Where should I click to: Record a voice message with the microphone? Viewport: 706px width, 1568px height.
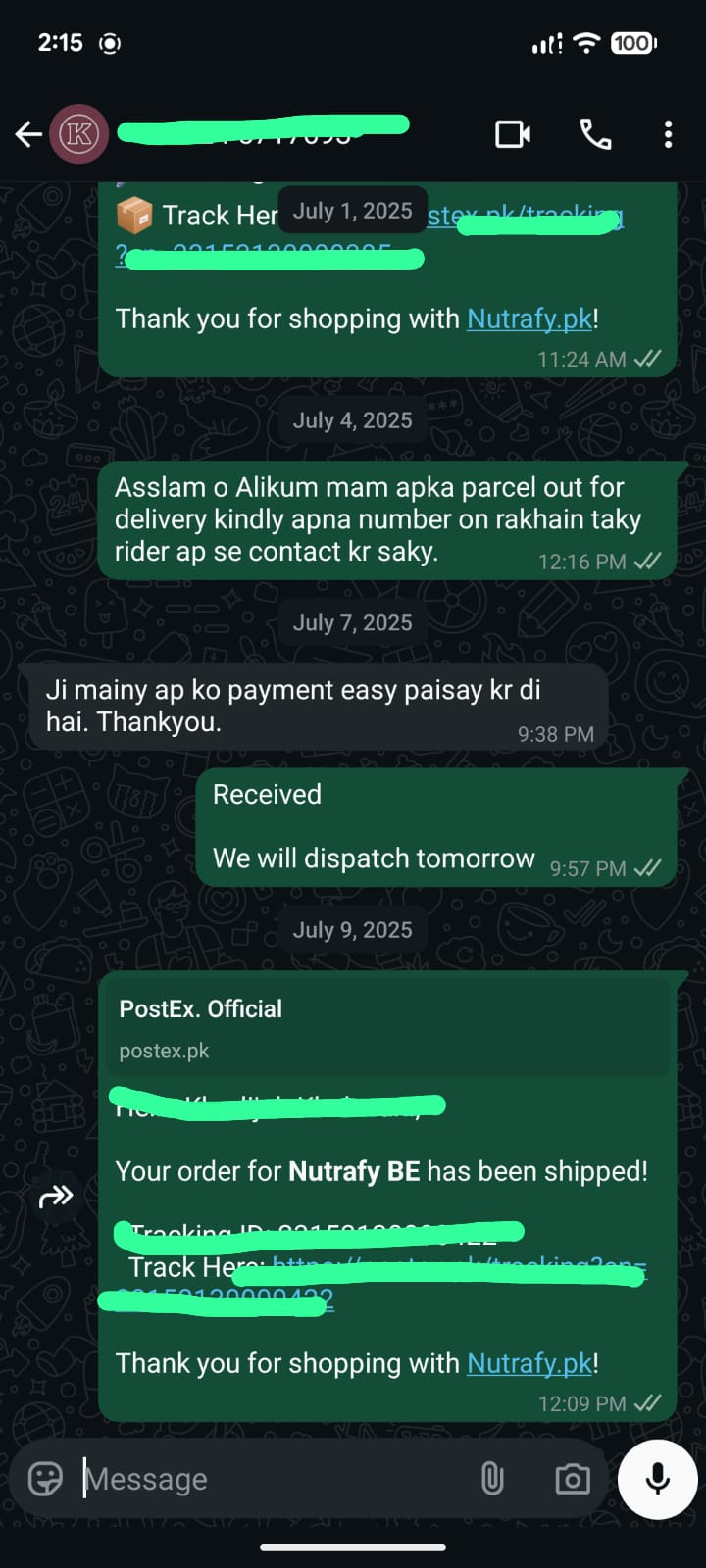[657, 1479]
